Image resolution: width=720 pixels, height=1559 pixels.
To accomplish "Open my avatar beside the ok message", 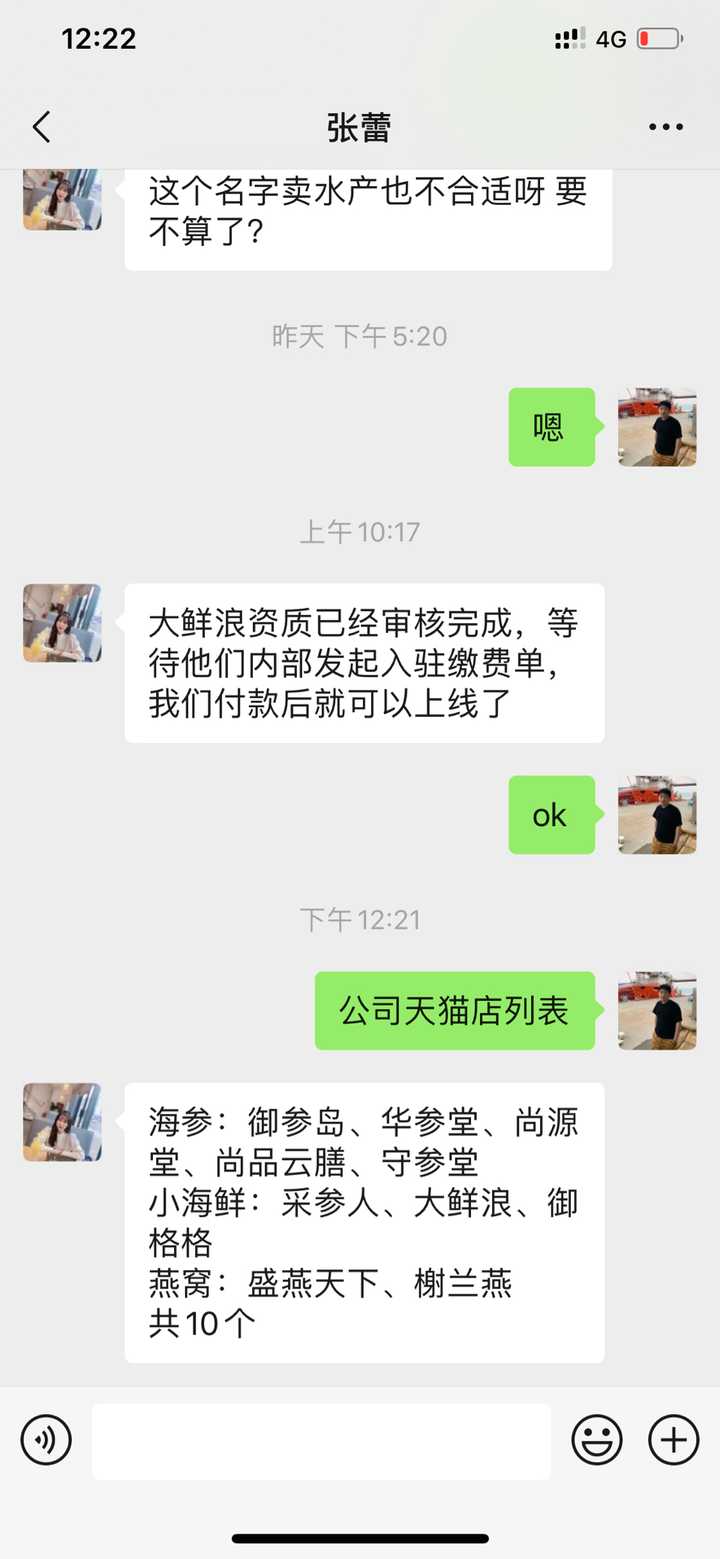I will click(x=657, y=815).
